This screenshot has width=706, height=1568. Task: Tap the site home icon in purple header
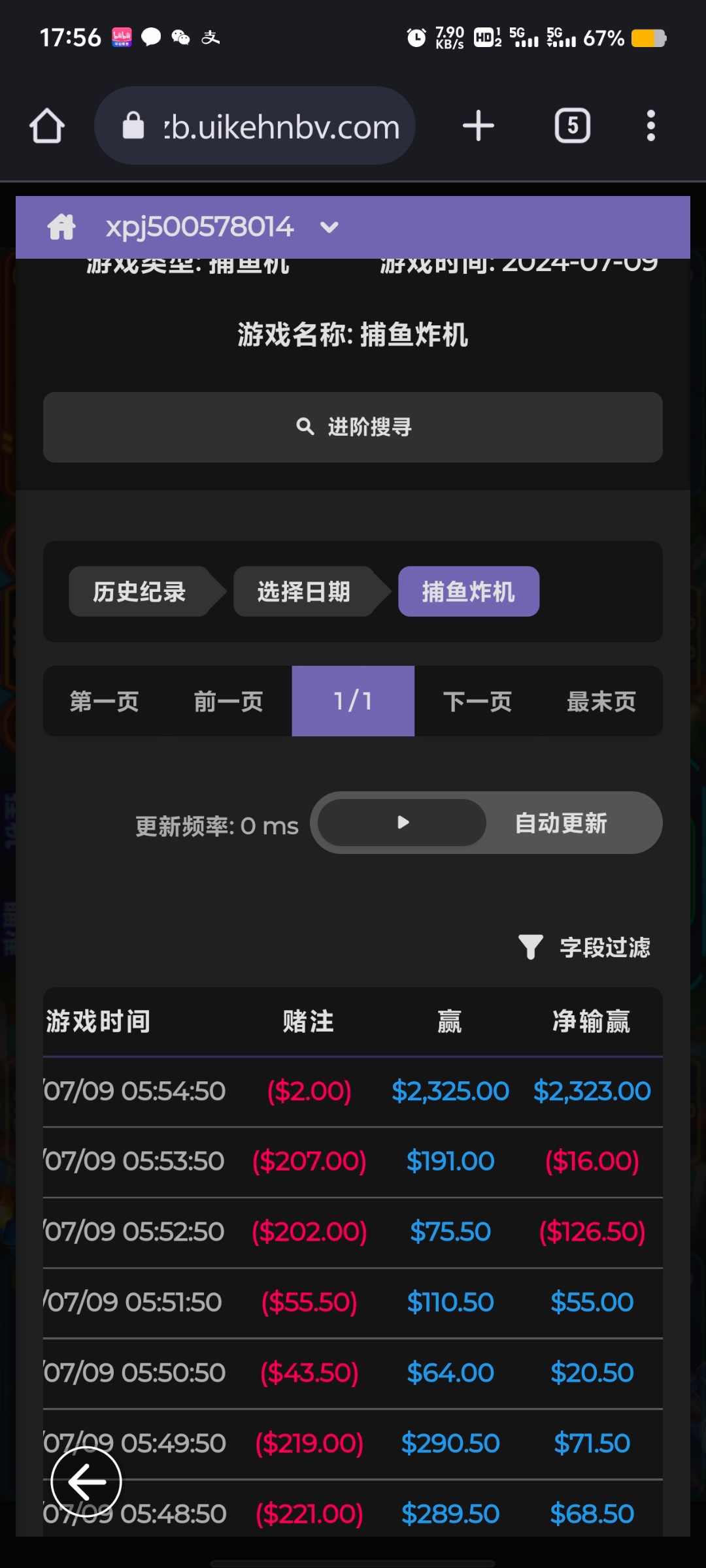(x=61, y=227)
